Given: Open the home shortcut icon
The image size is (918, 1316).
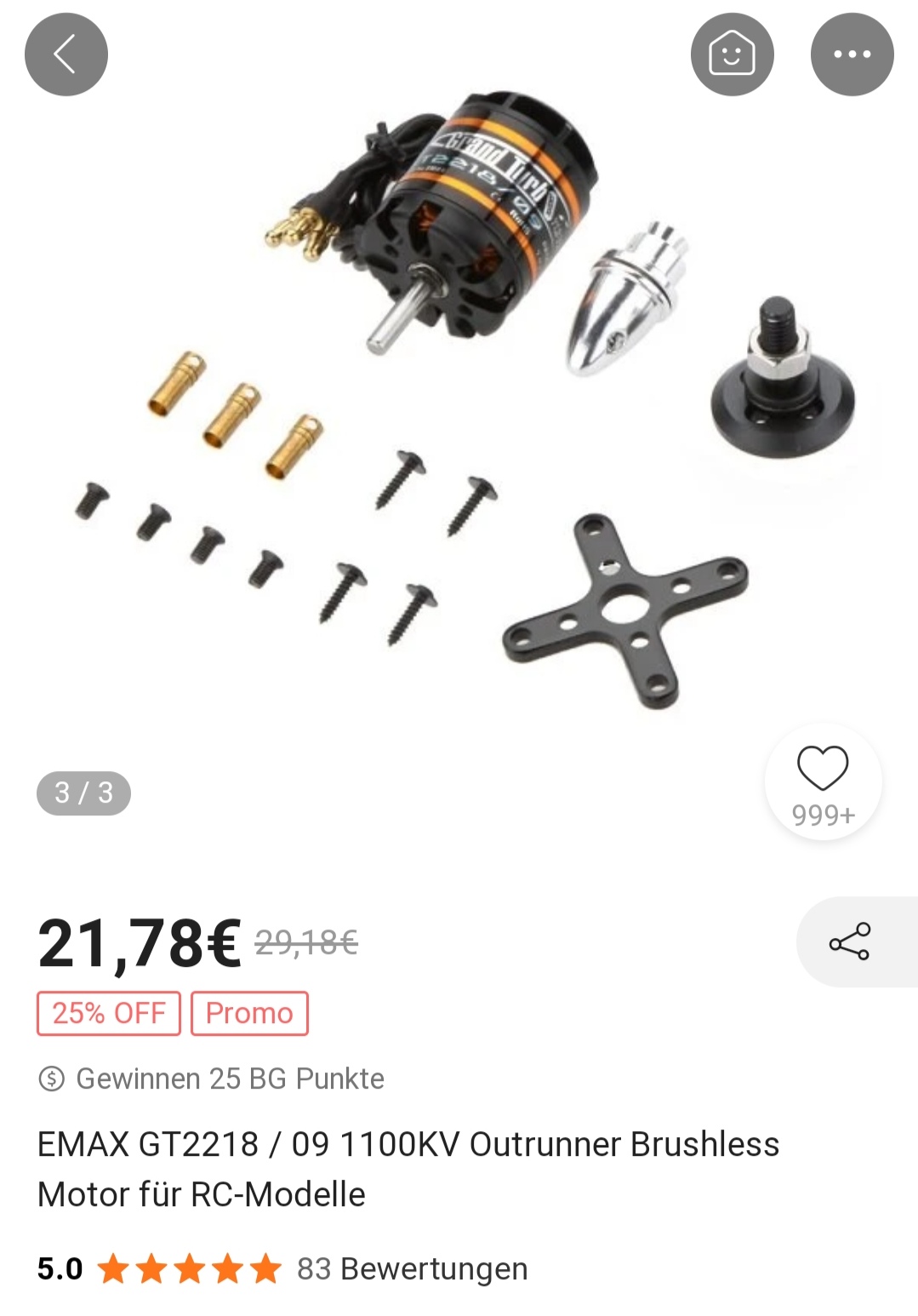Looking at the screenshot, I should [732, 54].
